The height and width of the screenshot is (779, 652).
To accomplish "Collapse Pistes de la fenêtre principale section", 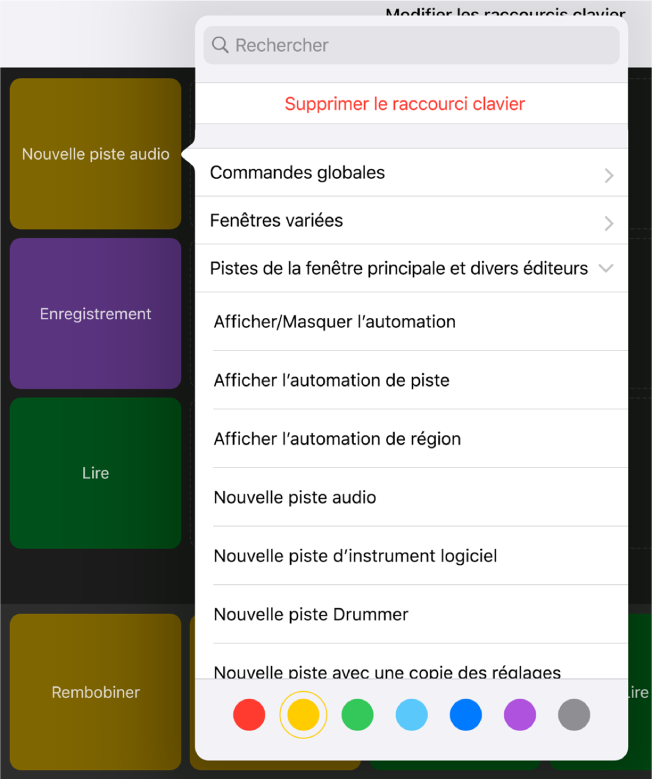I will (x=411, y=268).
